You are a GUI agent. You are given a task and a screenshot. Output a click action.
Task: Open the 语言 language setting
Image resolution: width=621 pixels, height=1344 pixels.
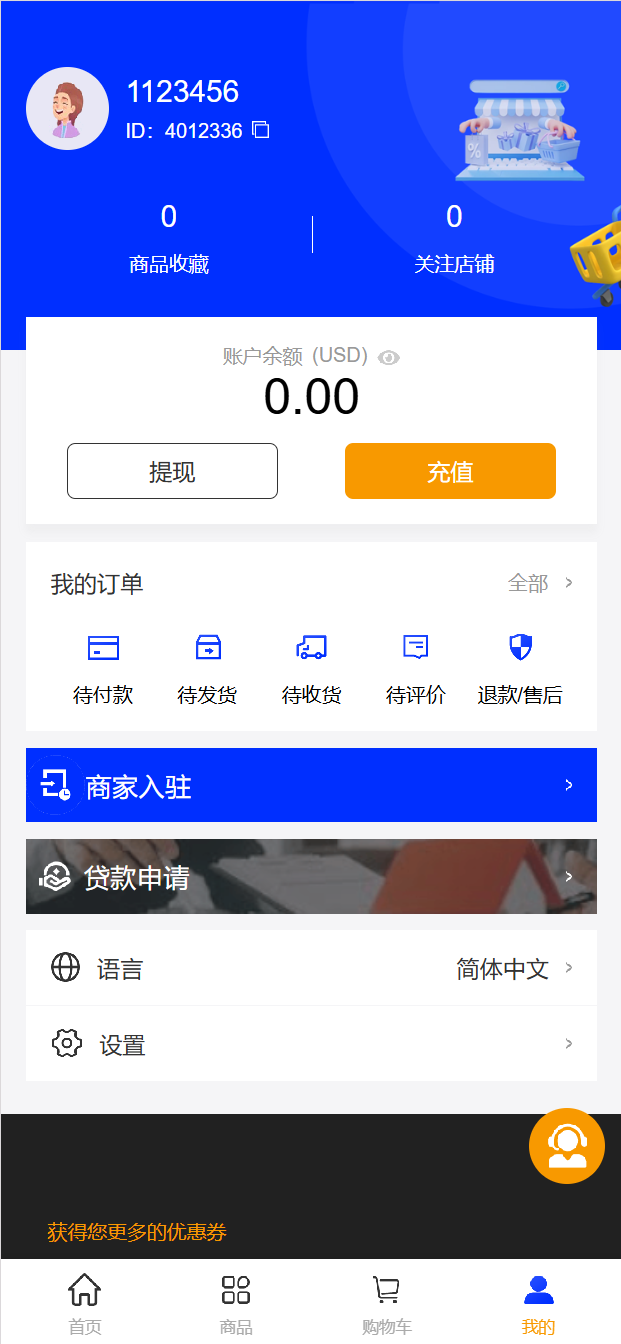(311, 968)
